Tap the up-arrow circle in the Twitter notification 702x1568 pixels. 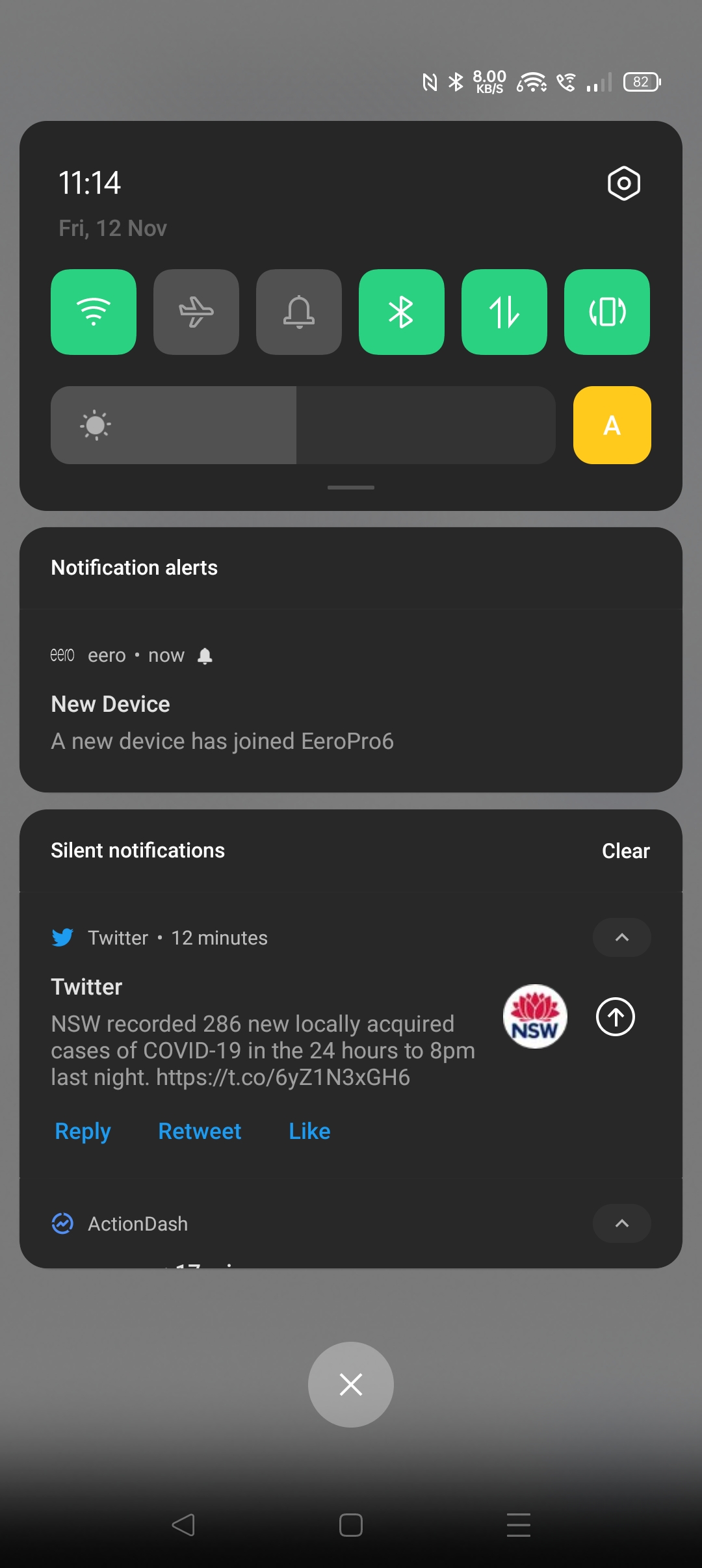(616, 1017)
